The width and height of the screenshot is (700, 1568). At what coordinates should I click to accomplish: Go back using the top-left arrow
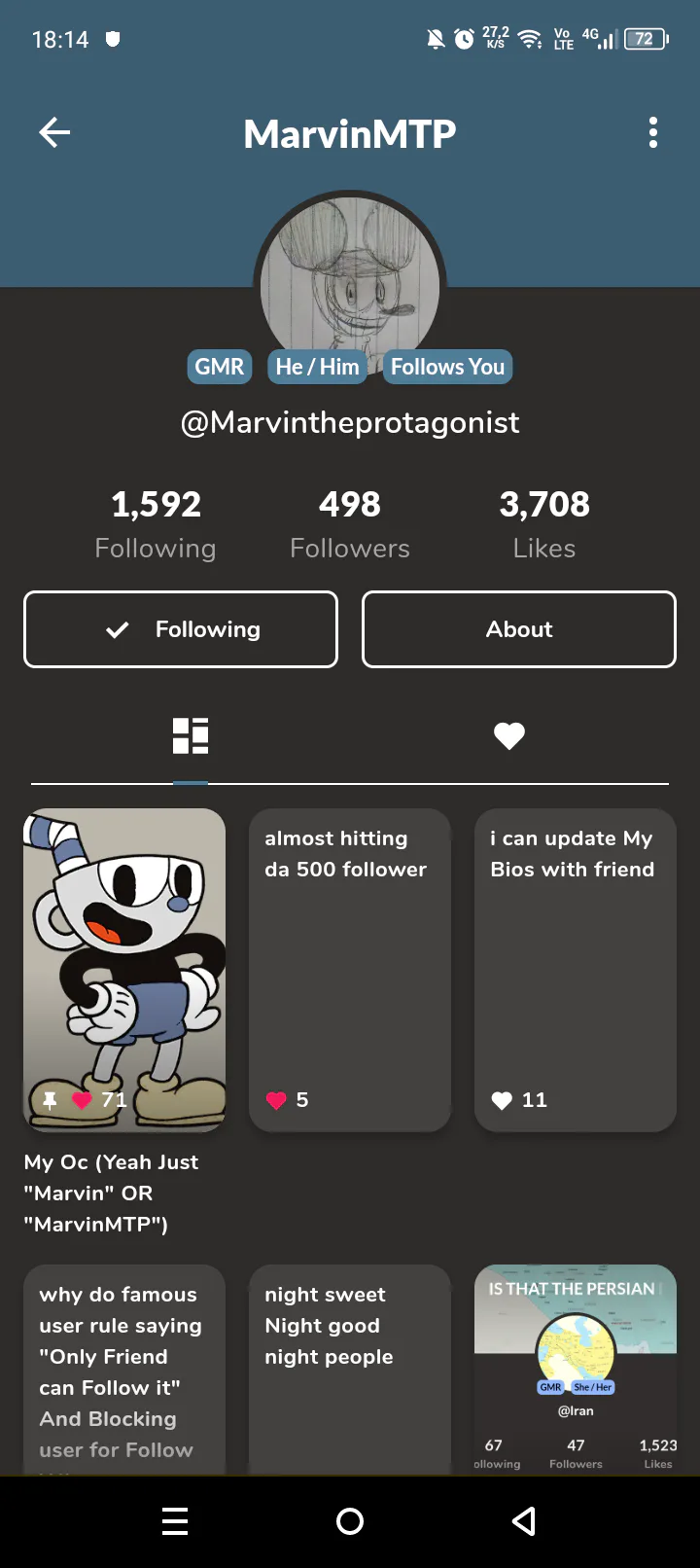click(x=54, y=132)
